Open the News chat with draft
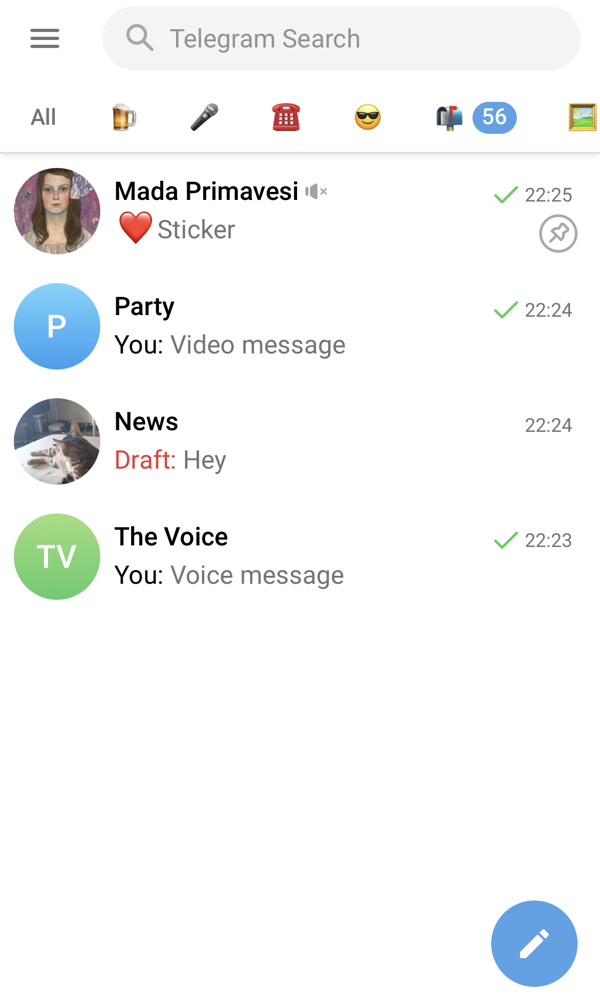 point(300,441)
